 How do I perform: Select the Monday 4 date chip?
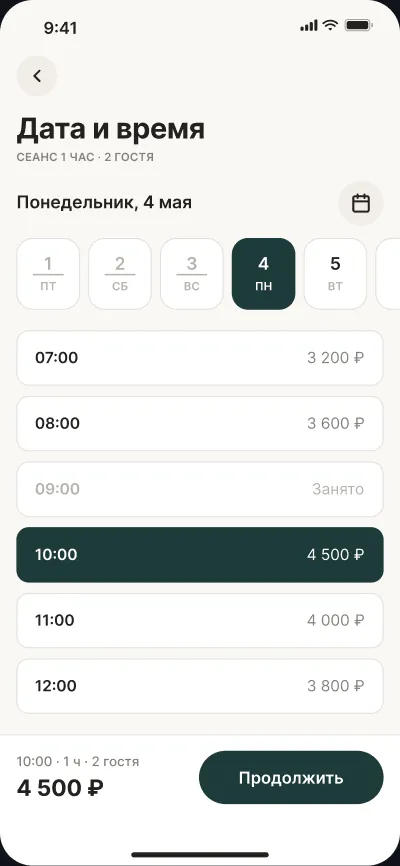tap(264, 274)
